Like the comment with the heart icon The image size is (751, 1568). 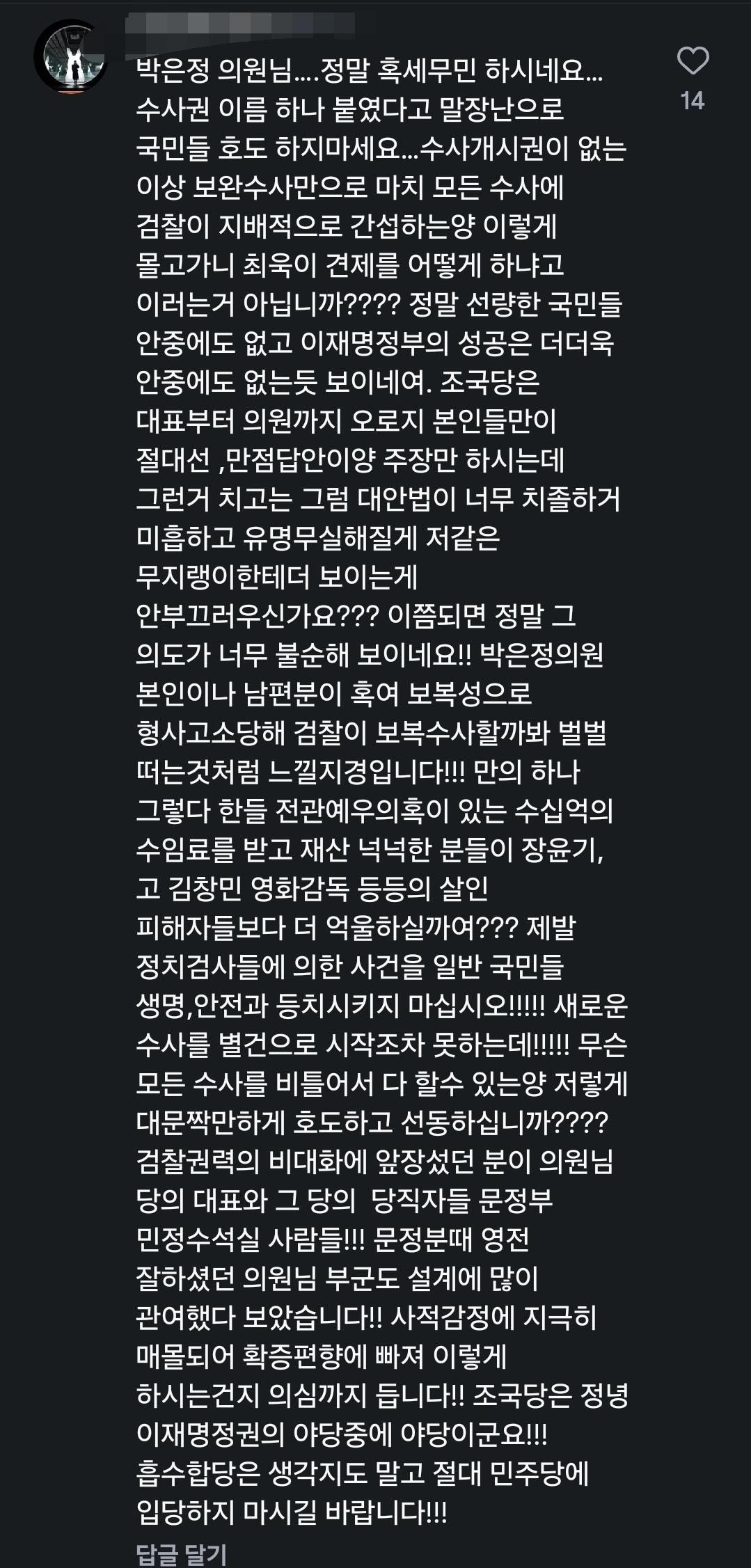693,62
